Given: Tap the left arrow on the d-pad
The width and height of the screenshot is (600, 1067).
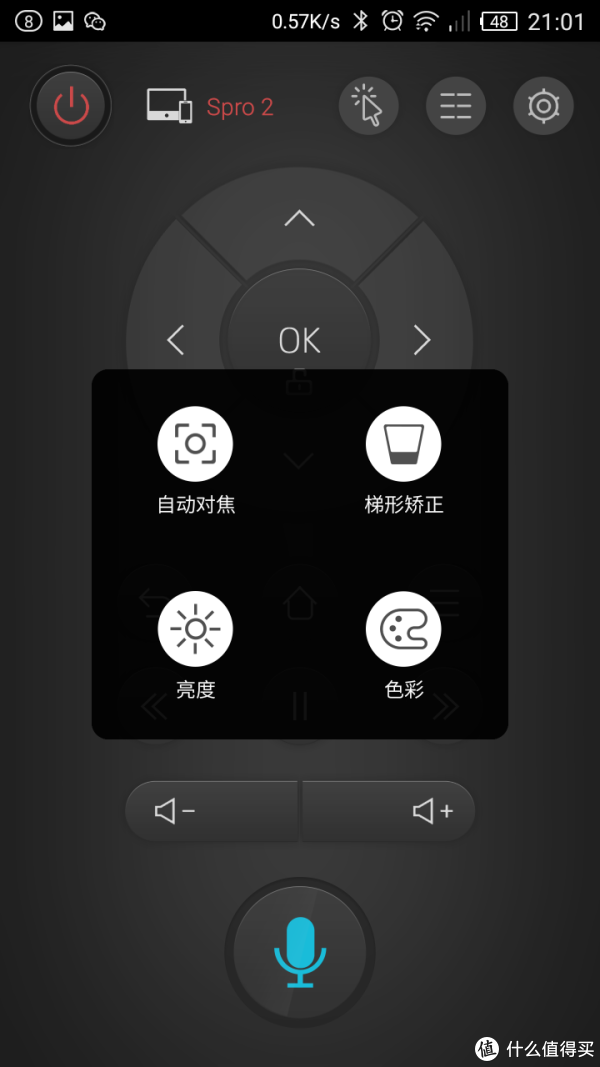Looking at the screenshot, I should point(176,340).
